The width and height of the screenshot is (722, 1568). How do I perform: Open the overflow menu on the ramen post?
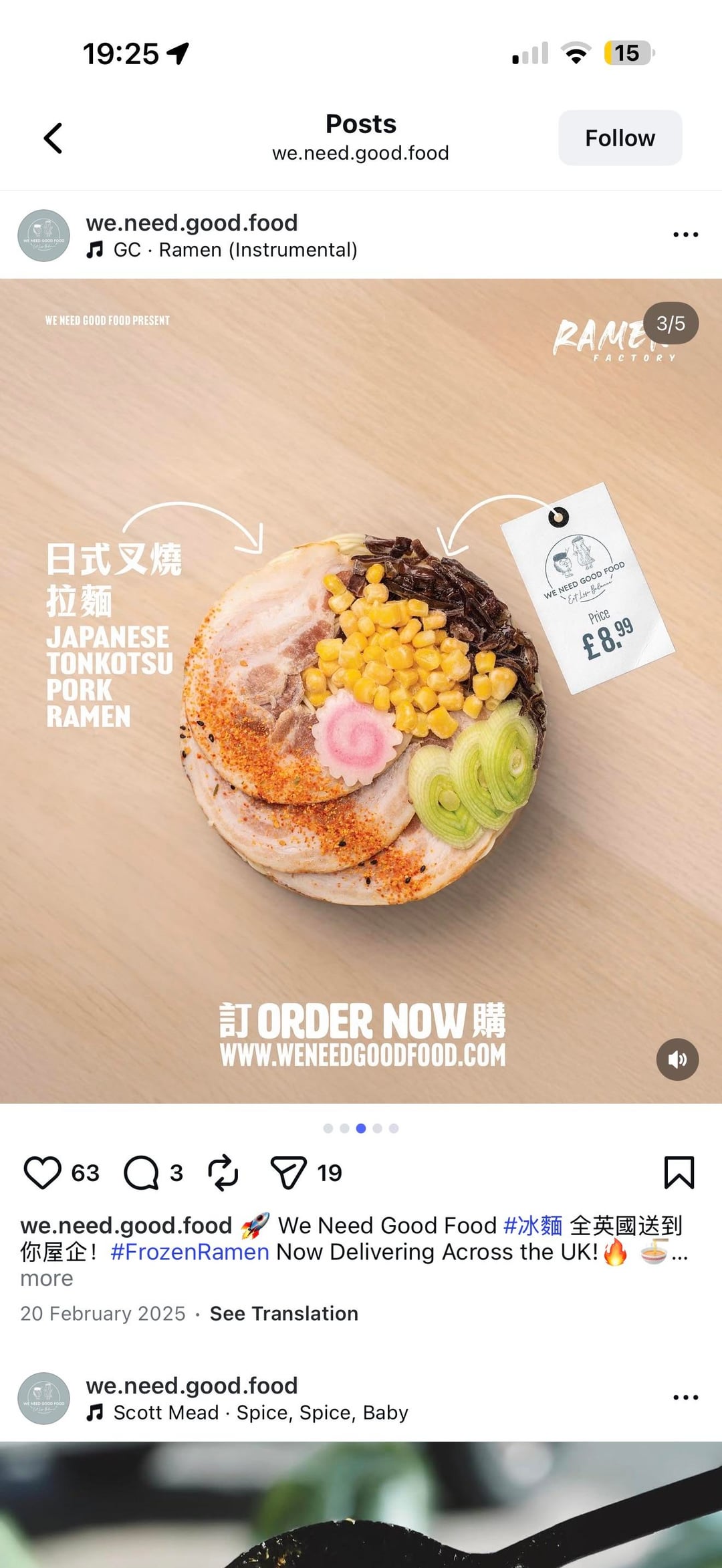point(685,235)
